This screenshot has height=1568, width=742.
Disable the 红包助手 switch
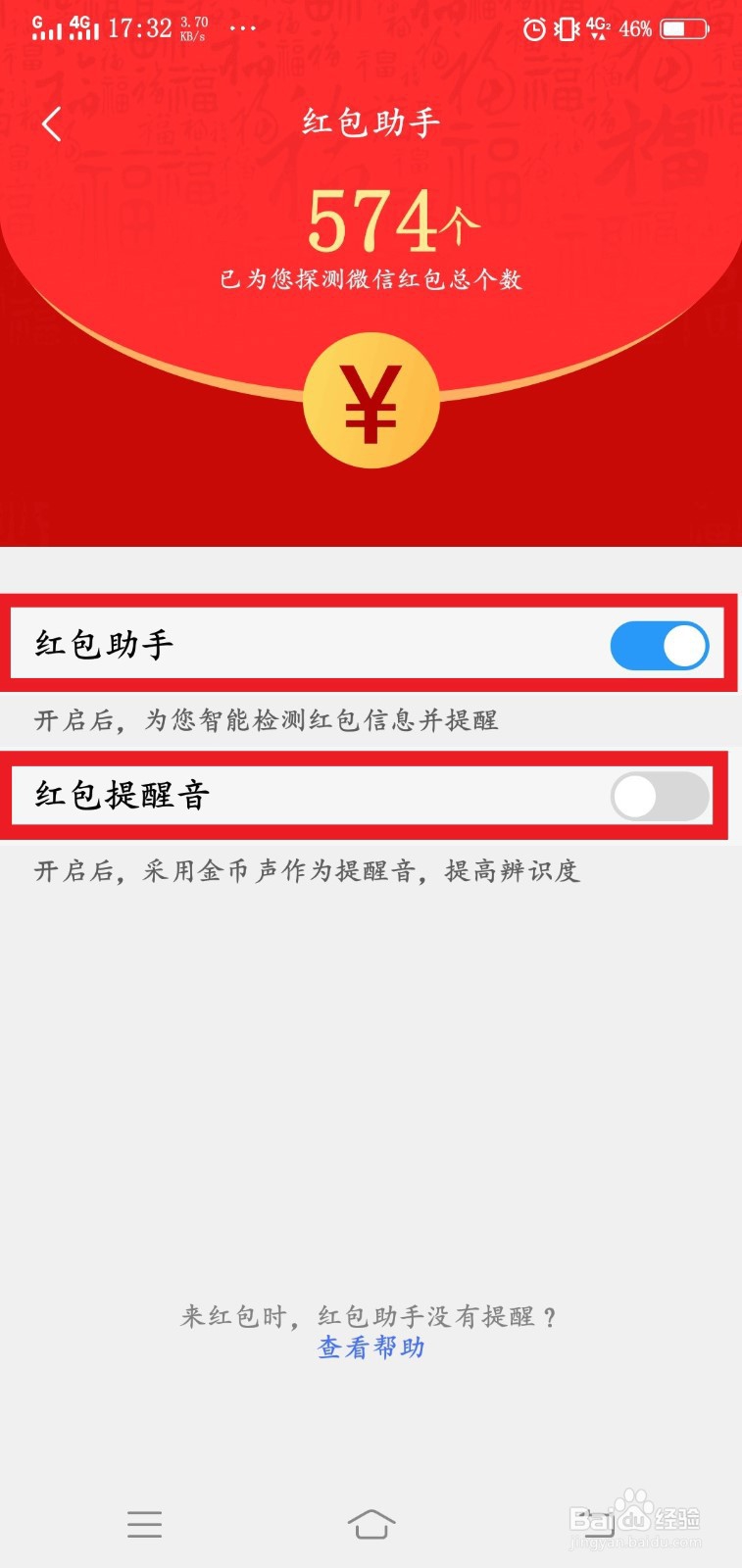click(659, 646)
